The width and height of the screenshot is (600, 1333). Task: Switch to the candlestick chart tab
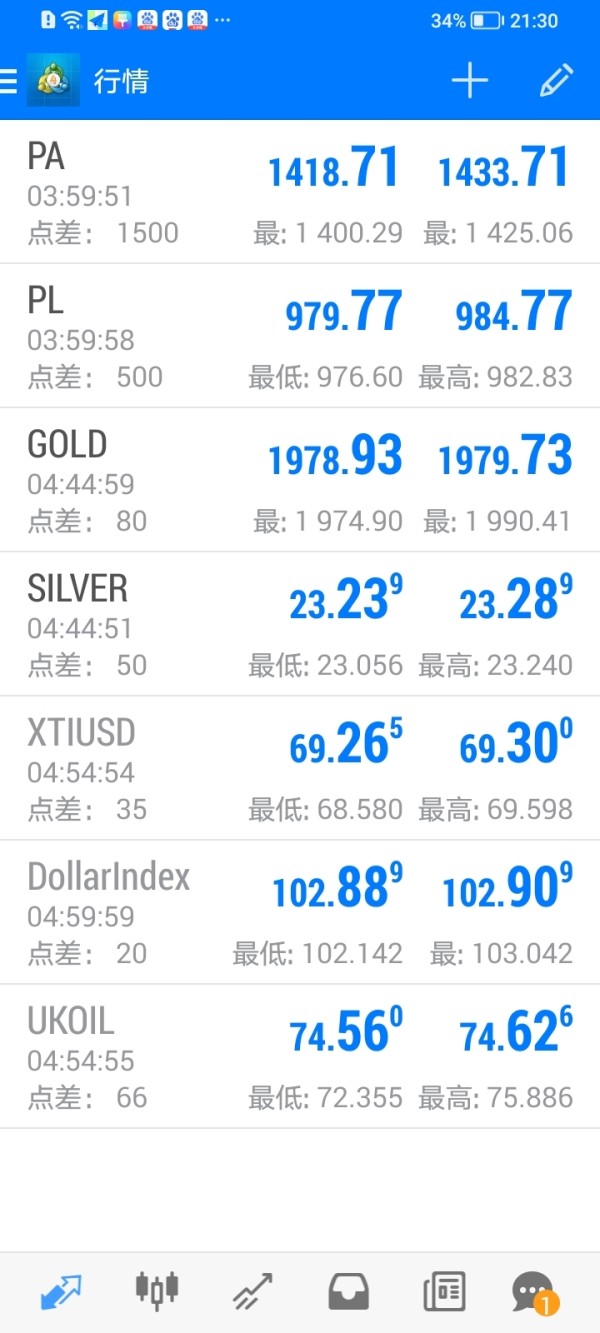pos(157,1290)
